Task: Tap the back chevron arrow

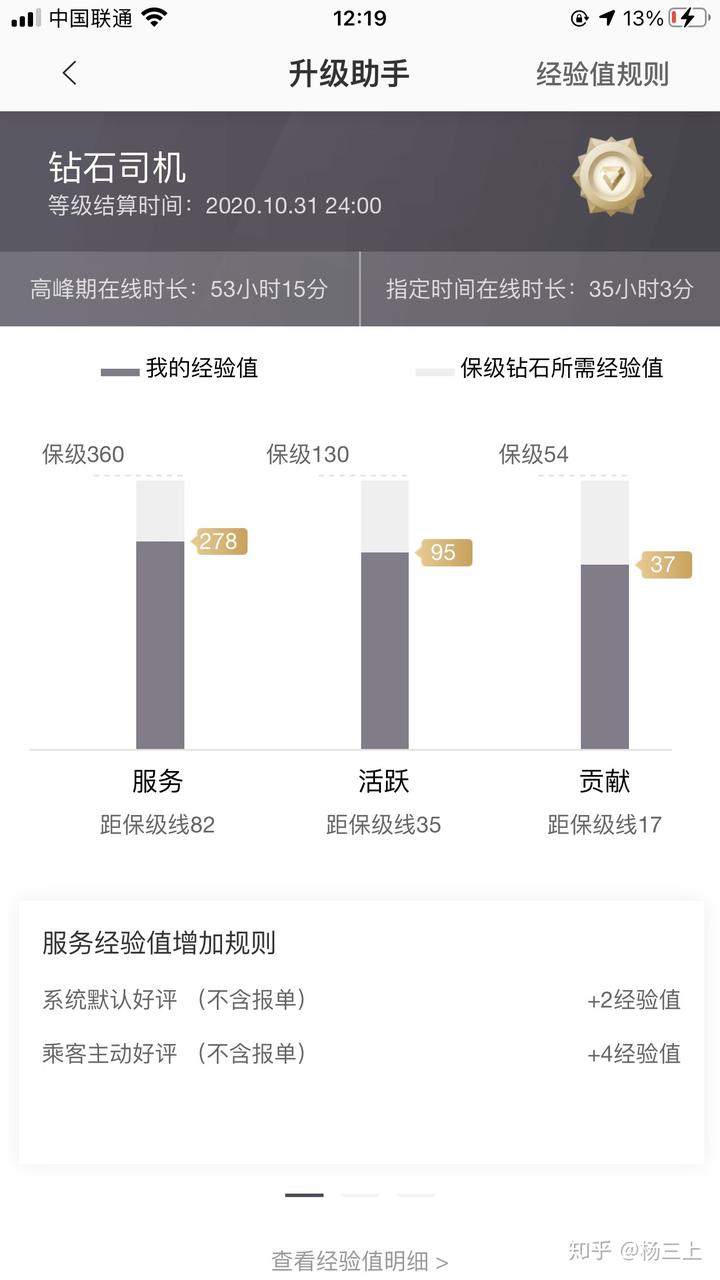Action: tap(68, 73)
